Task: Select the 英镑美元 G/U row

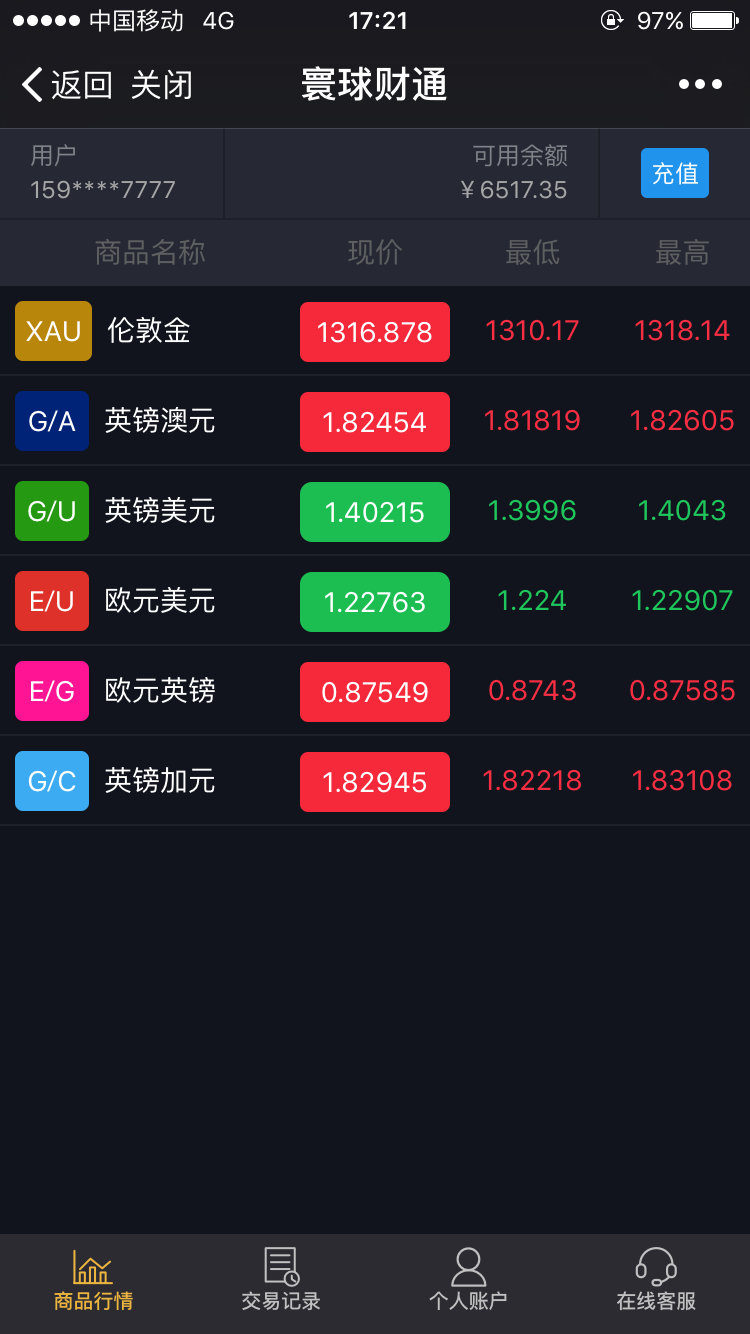Action: coord(375,511)
